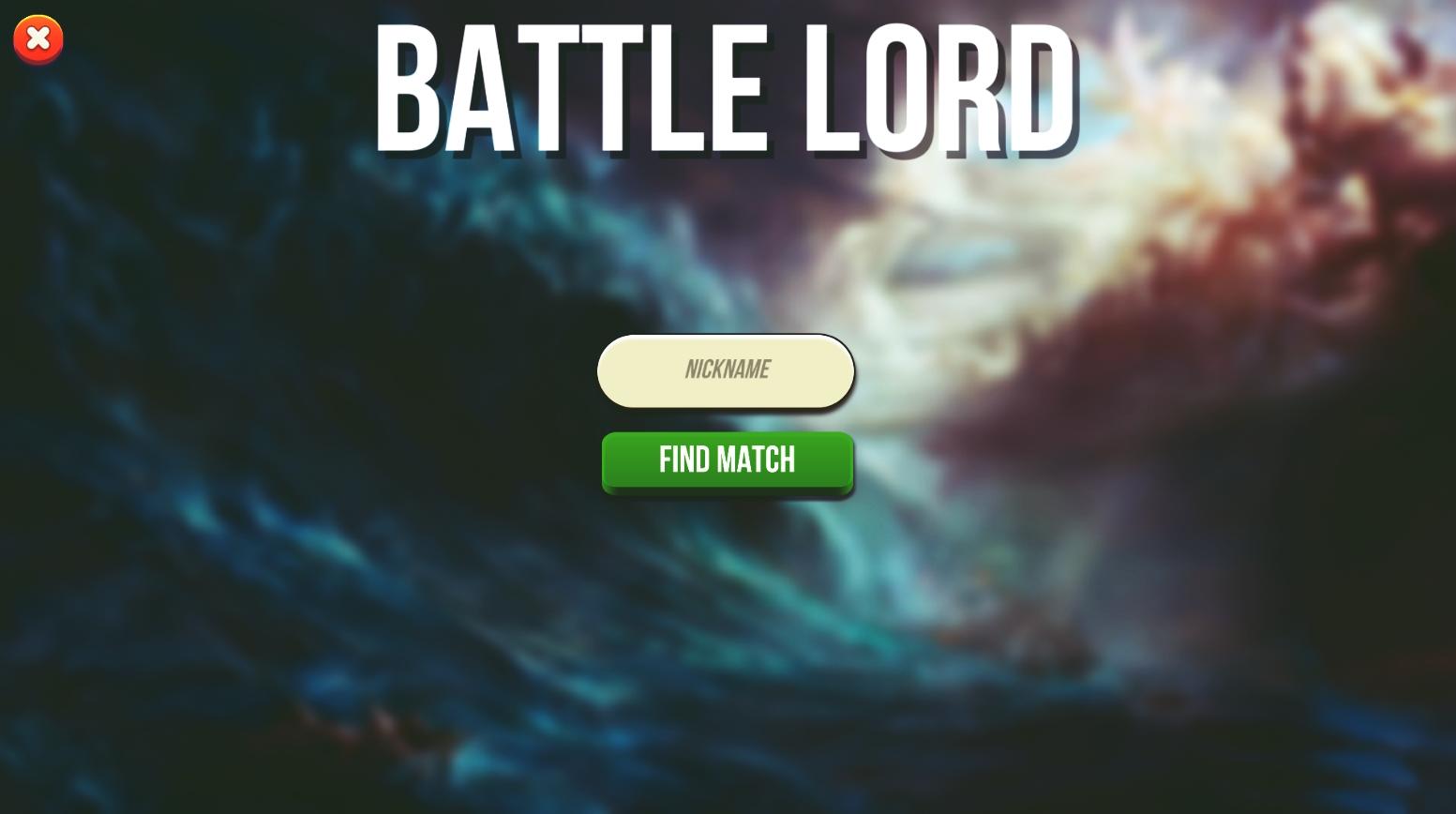Start matchmaking with Find Match
Viewport: 1456px width, 814px height.
(x=727, y=460)
